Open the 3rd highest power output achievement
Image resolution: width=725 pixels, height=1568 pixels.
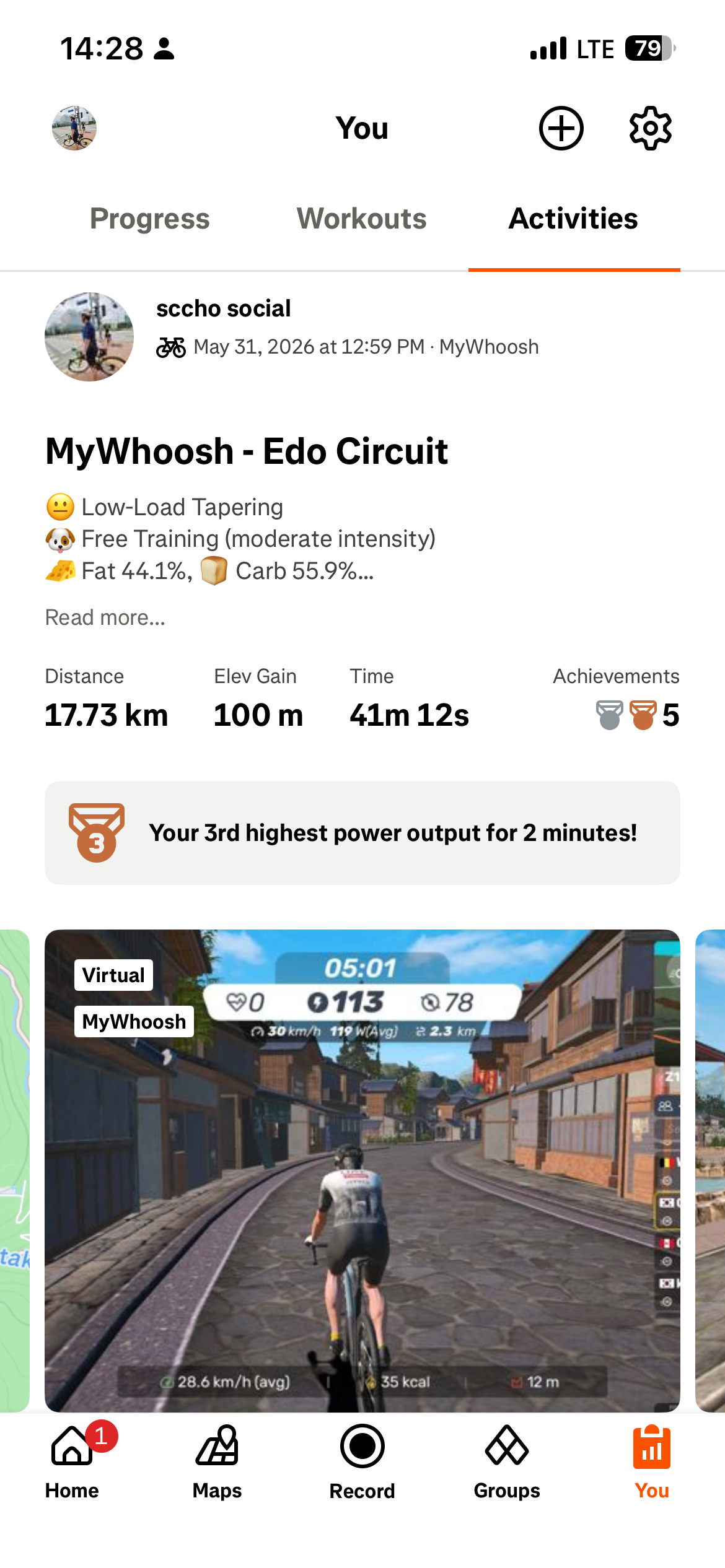coord(362,833)
